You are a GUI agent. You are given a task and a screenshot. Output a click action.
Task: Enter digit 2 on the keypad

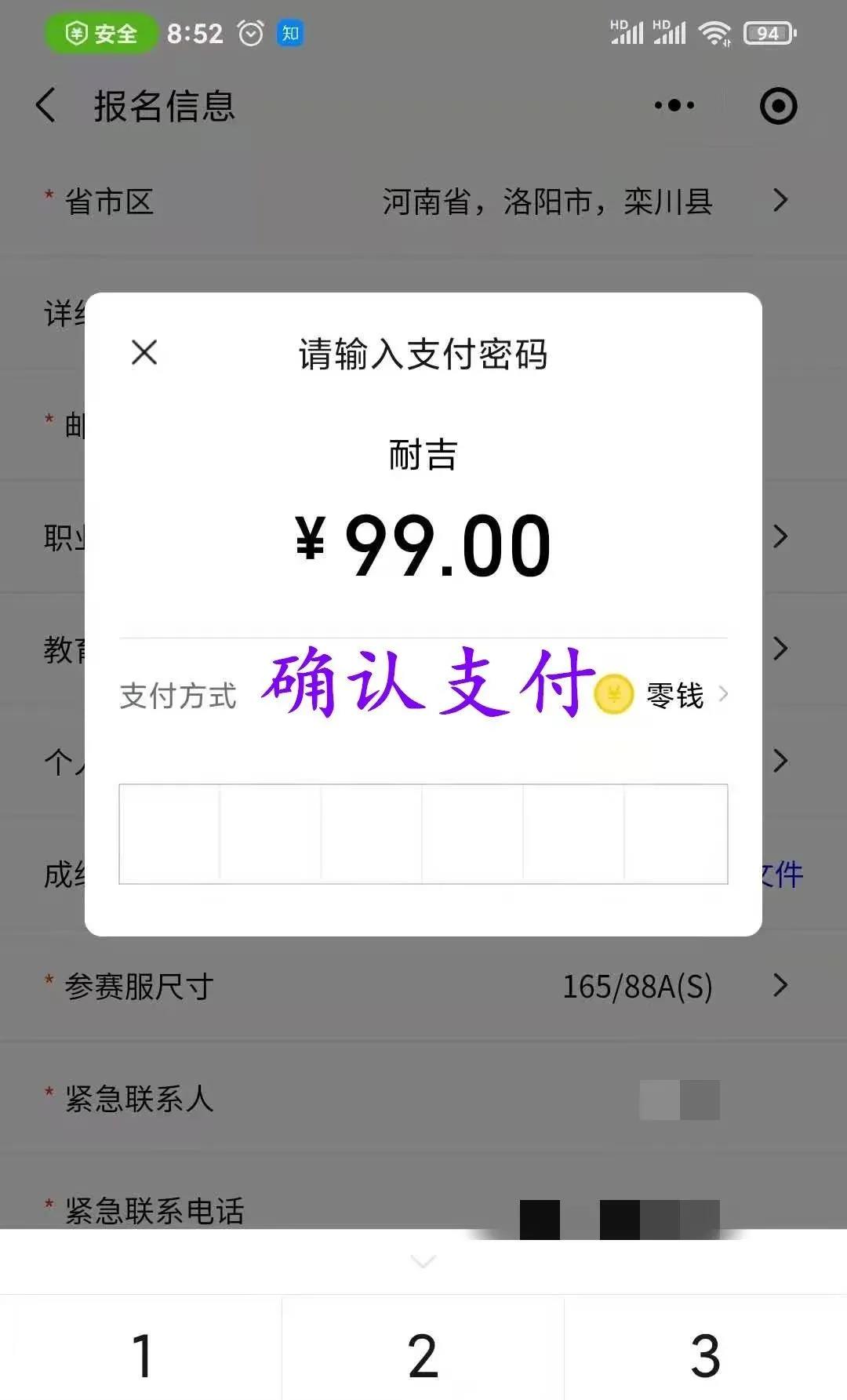[423, 1355]
